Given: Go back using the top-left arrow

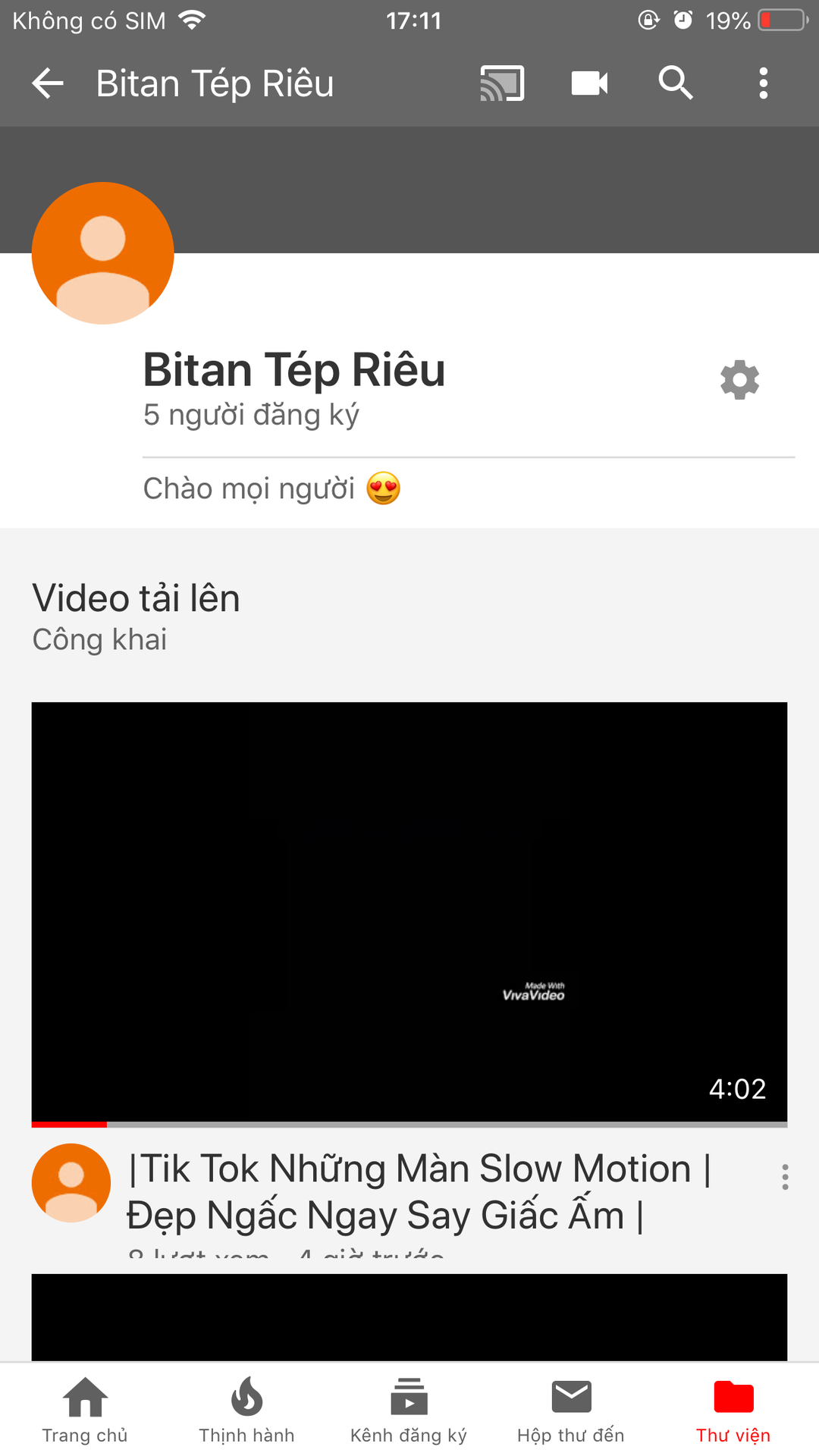Looking at the screenshot, I should pyautogui.click(x=47, y=83).
